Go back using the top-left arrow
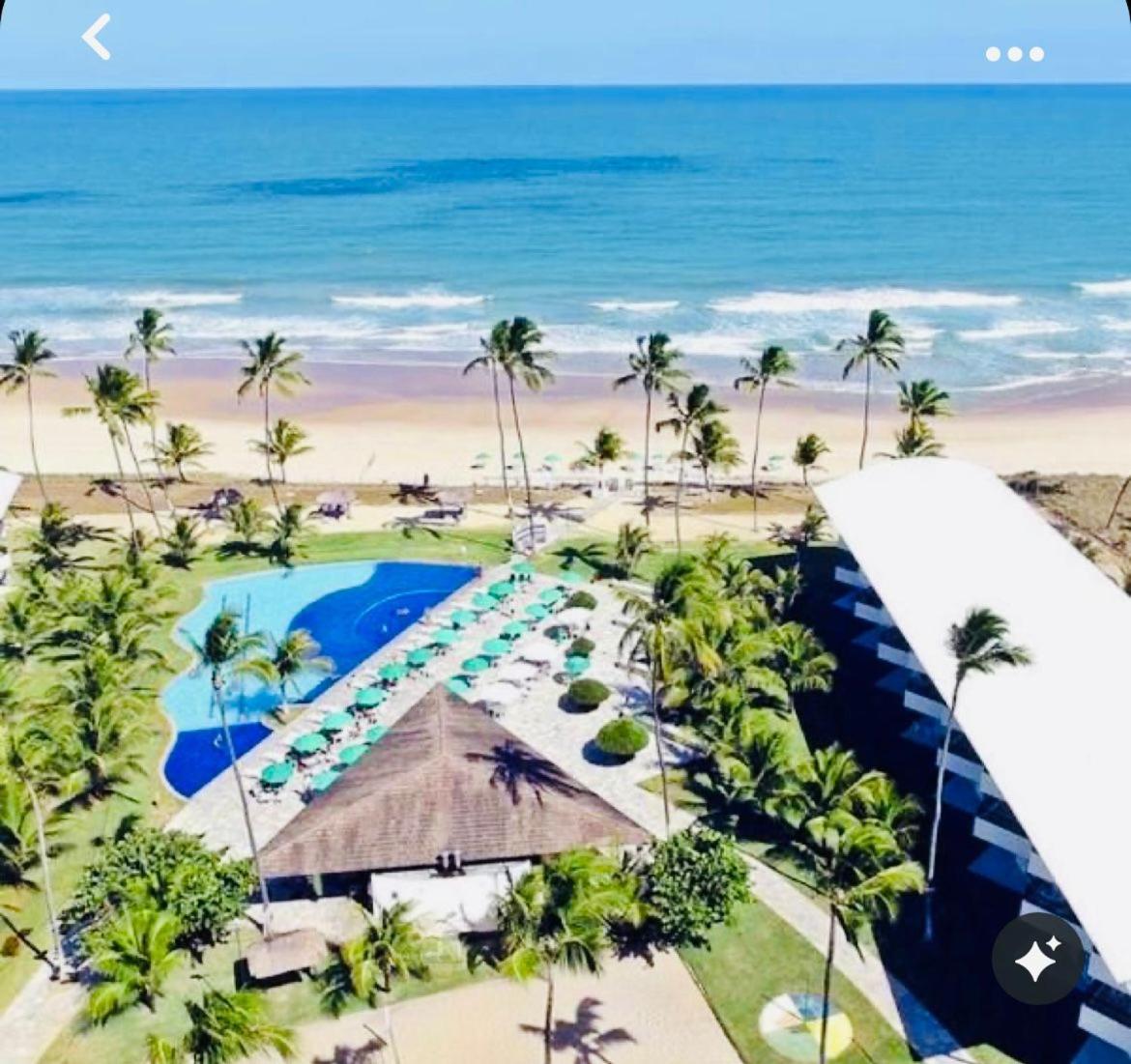1131x1064 pixels. pos(96,38)
